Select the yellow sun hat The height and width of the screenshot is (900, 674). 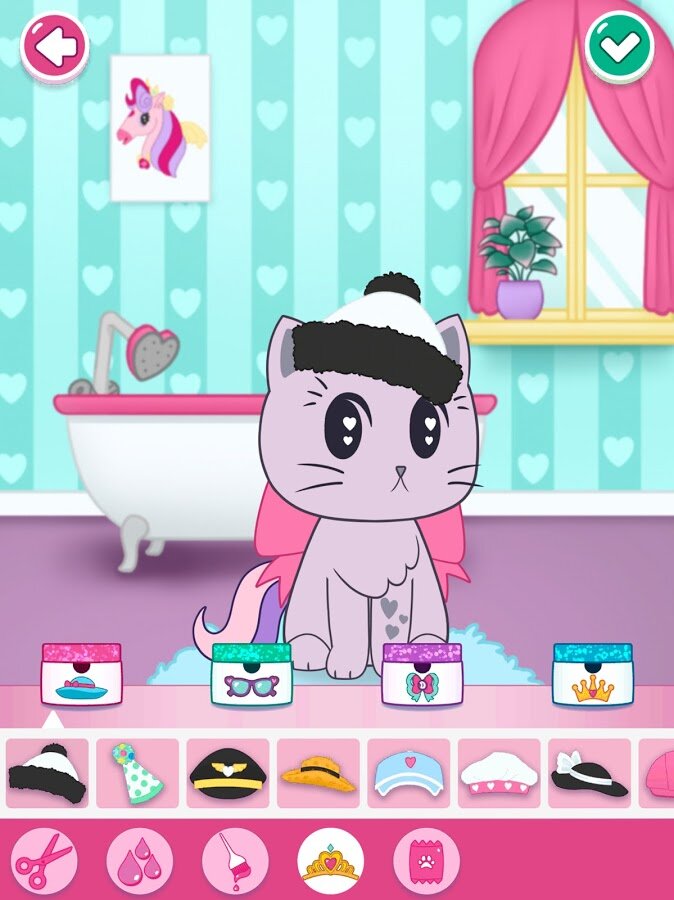pyautogui.click(x=318, y=773)
